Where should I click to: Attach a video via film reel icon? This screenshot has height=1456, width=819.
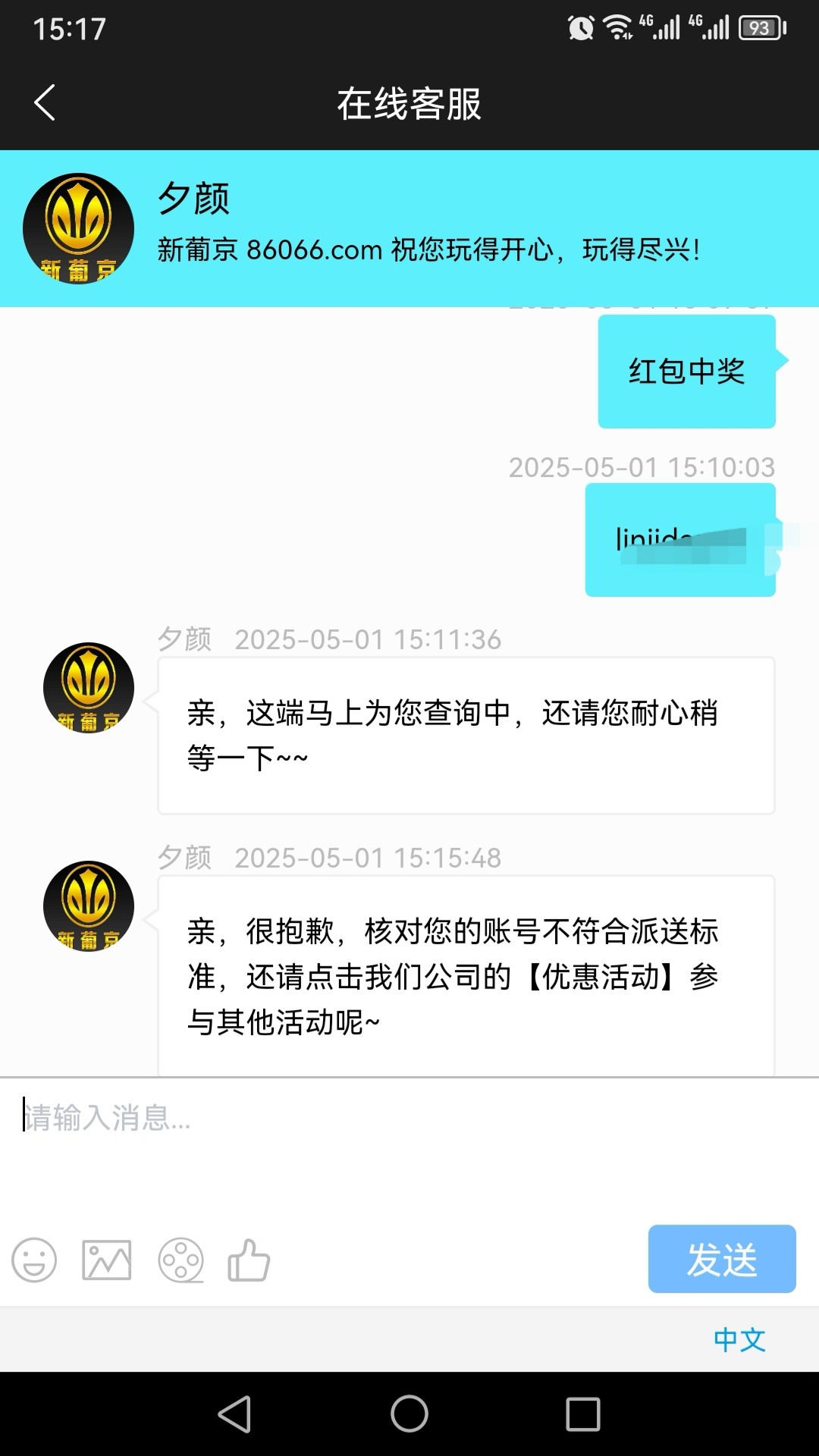[180, 1260]
